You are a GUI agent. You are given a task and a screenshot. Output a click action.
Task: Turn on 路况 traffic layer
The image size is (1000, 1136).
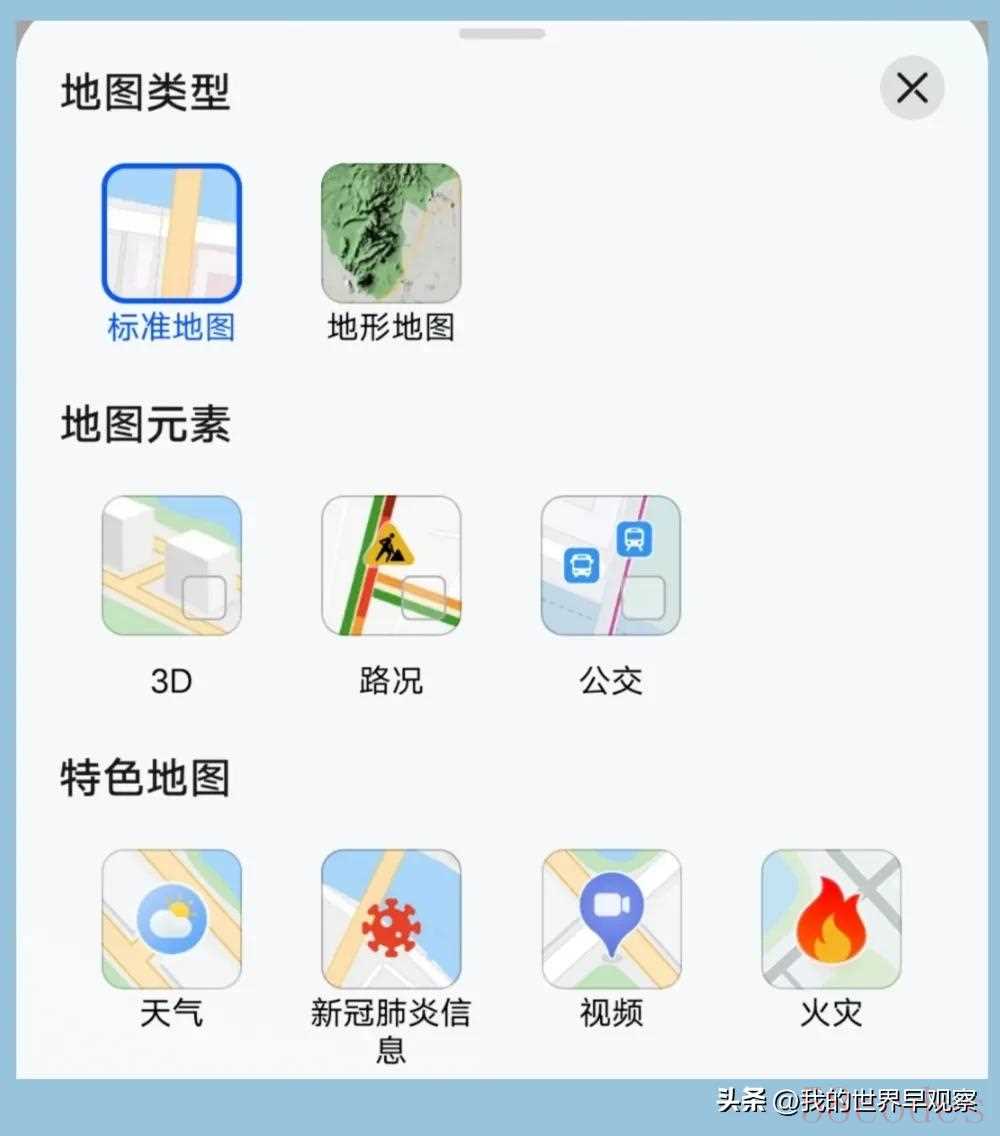391,566
